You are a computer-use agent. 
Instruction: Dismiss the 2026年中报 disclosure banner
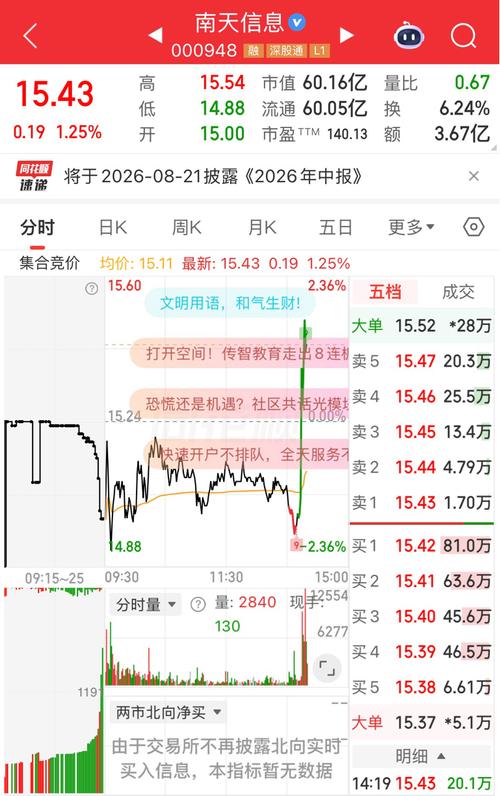(474, 176)
